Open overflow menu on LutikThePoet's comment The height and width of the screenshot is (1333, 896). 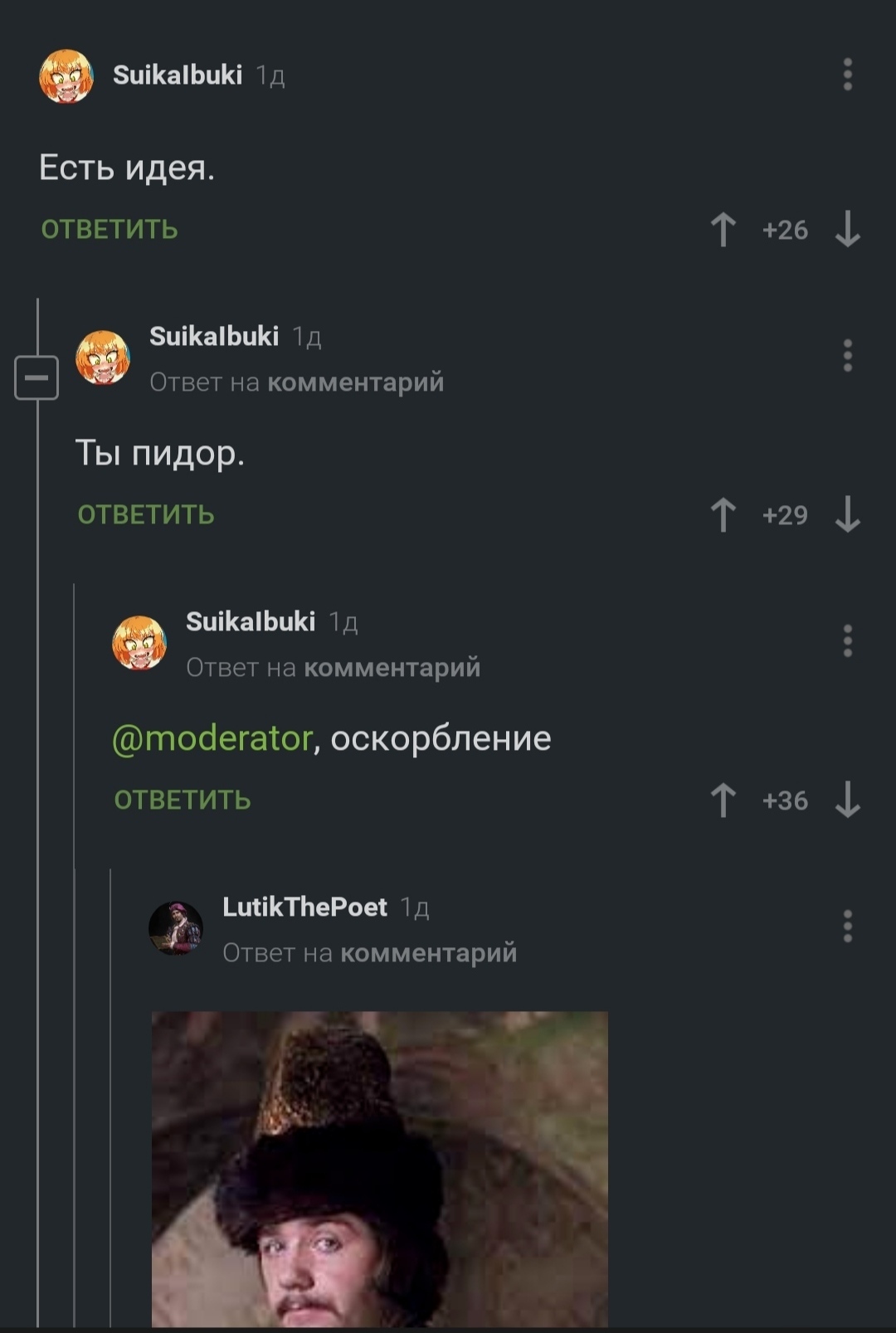(847, 927)
